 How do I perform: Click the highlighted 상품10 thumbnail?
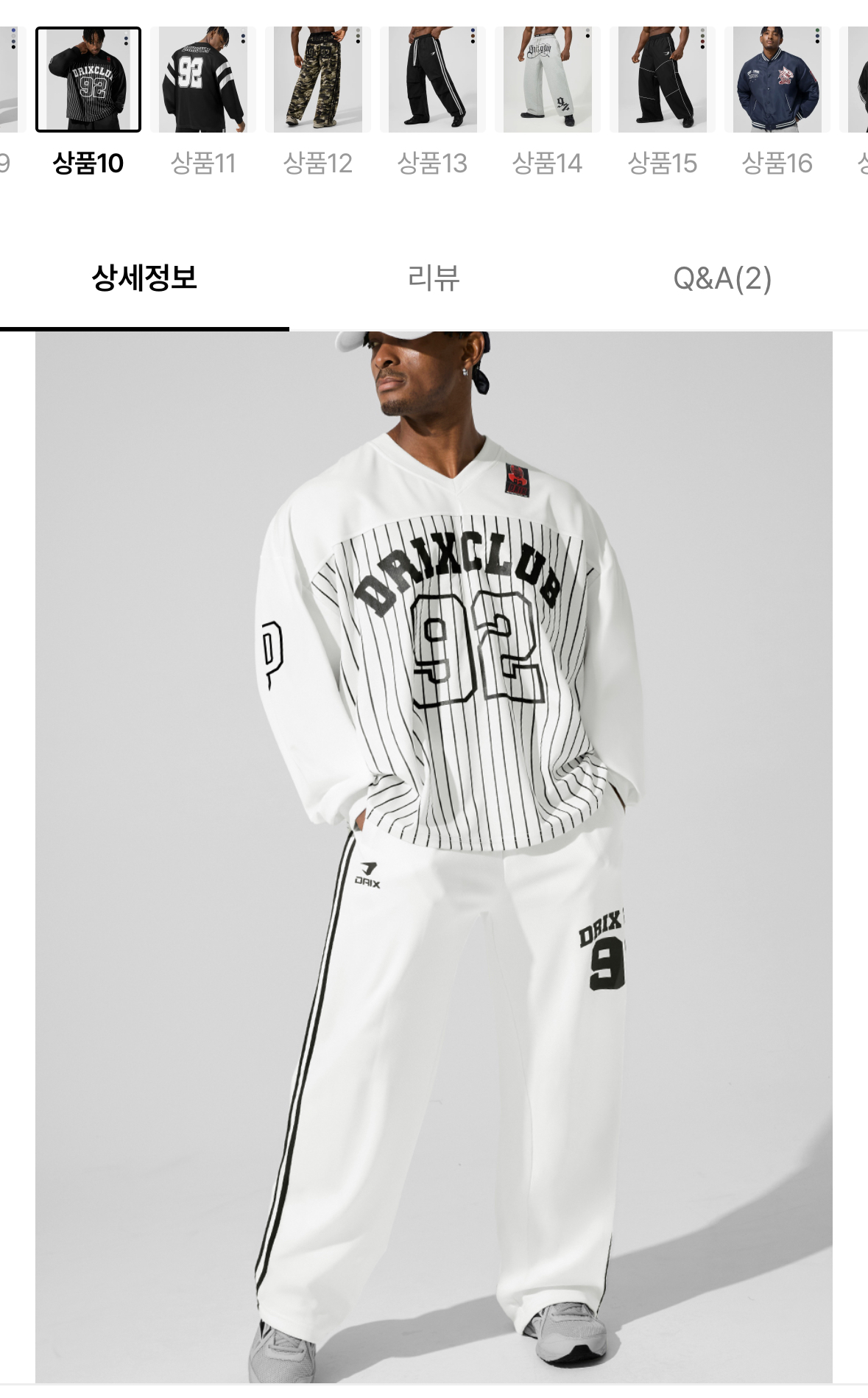[88, 77]
